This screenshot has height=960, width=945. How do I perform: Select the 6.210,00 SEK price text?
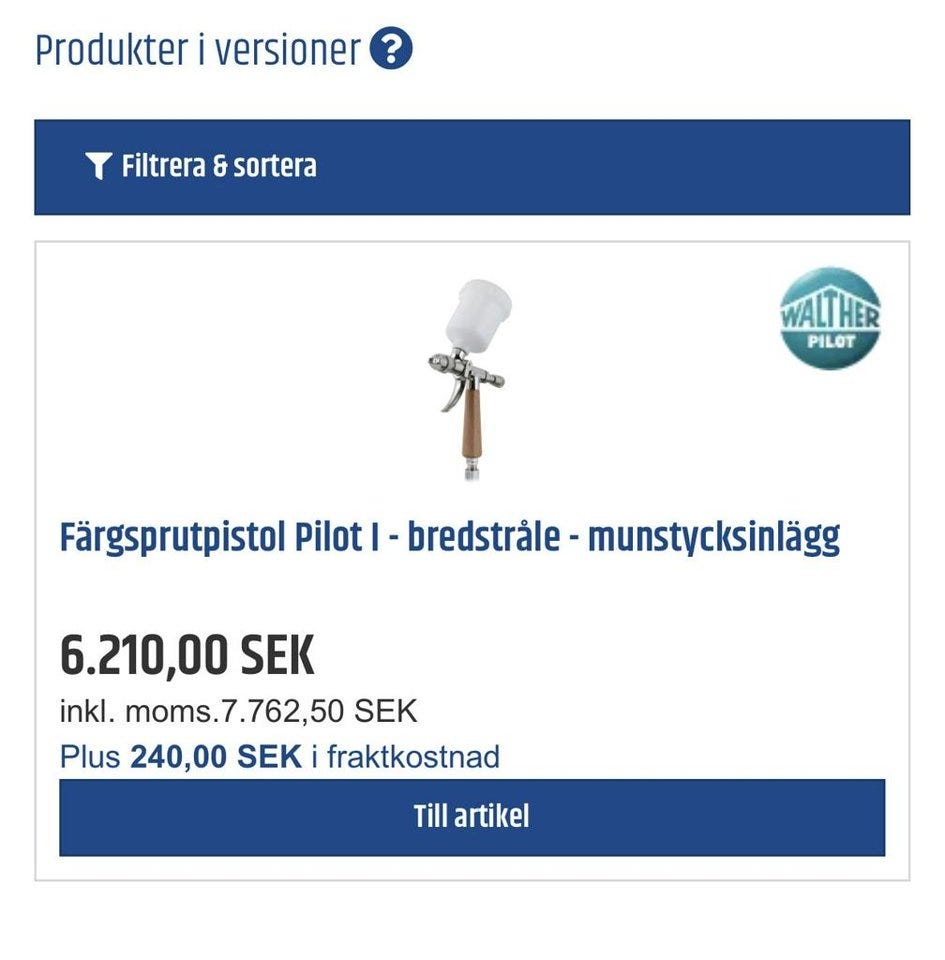(187, 655)
